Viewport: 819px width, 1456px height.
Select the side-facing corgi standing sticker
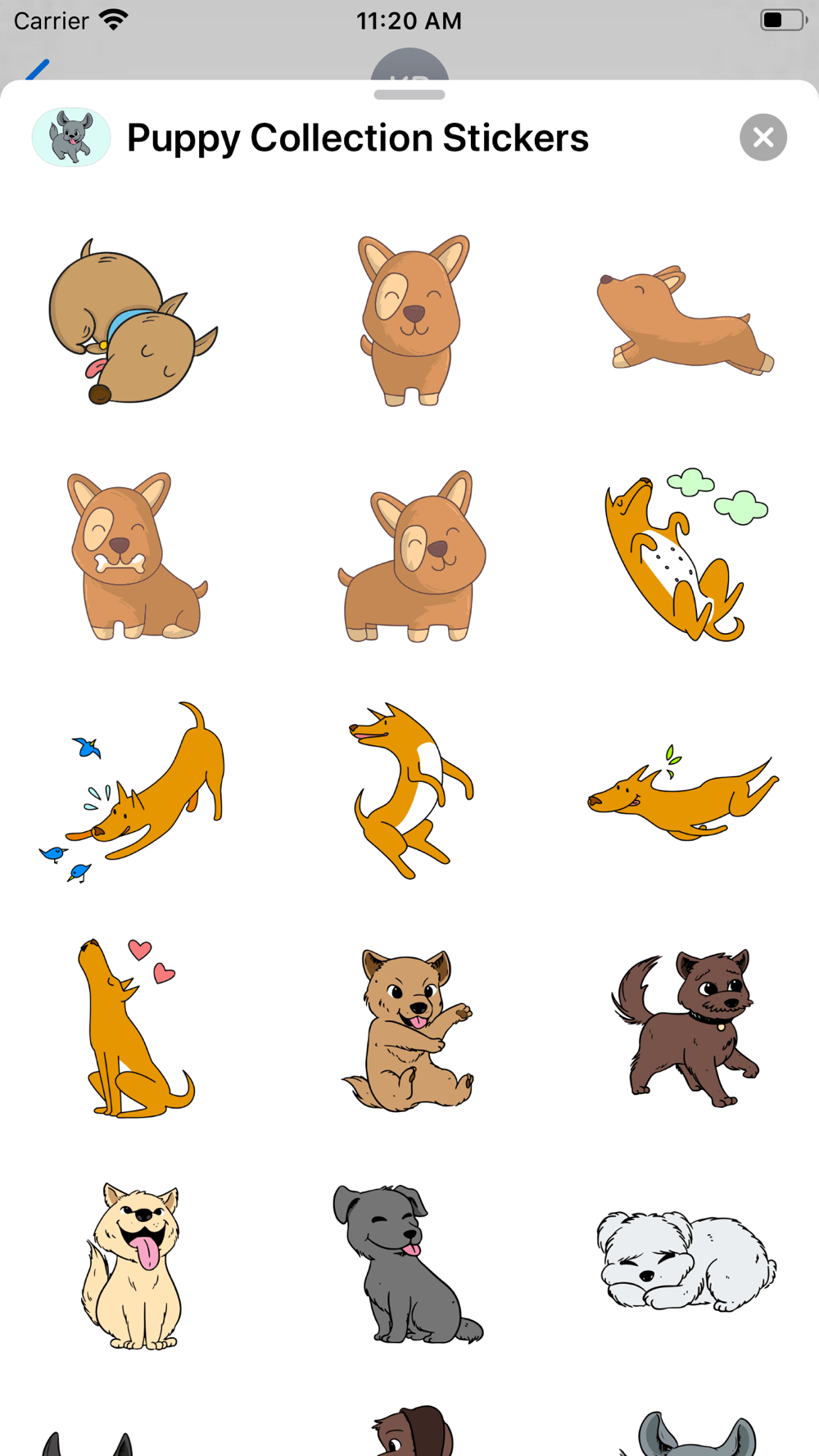(x=412, y=555)
